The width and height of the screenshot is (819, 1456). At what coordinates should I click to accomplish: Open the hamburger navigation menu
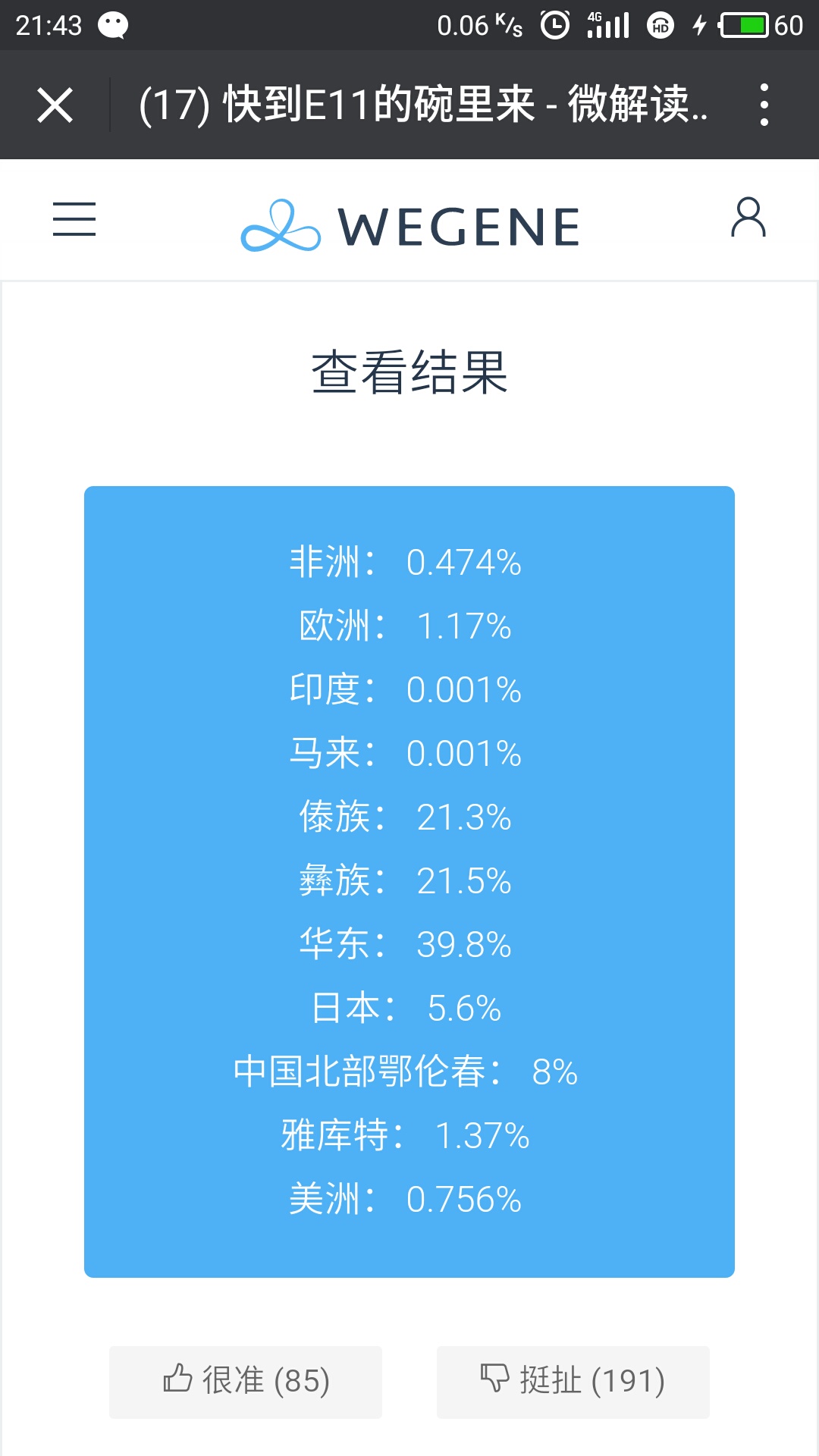point(74,219)
